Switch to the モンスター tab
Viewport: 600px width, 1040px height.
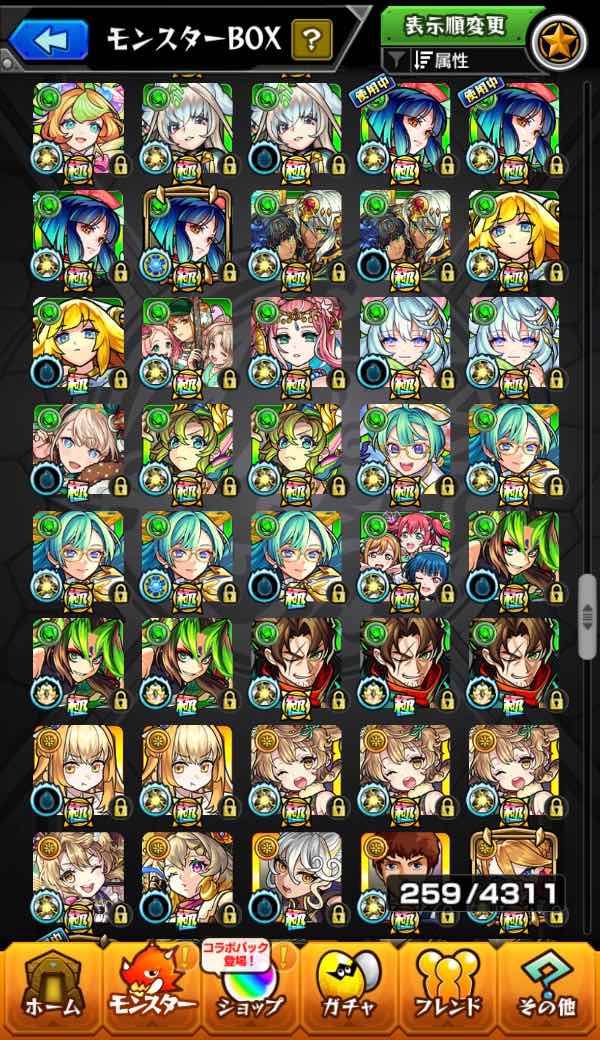[150, 992]
